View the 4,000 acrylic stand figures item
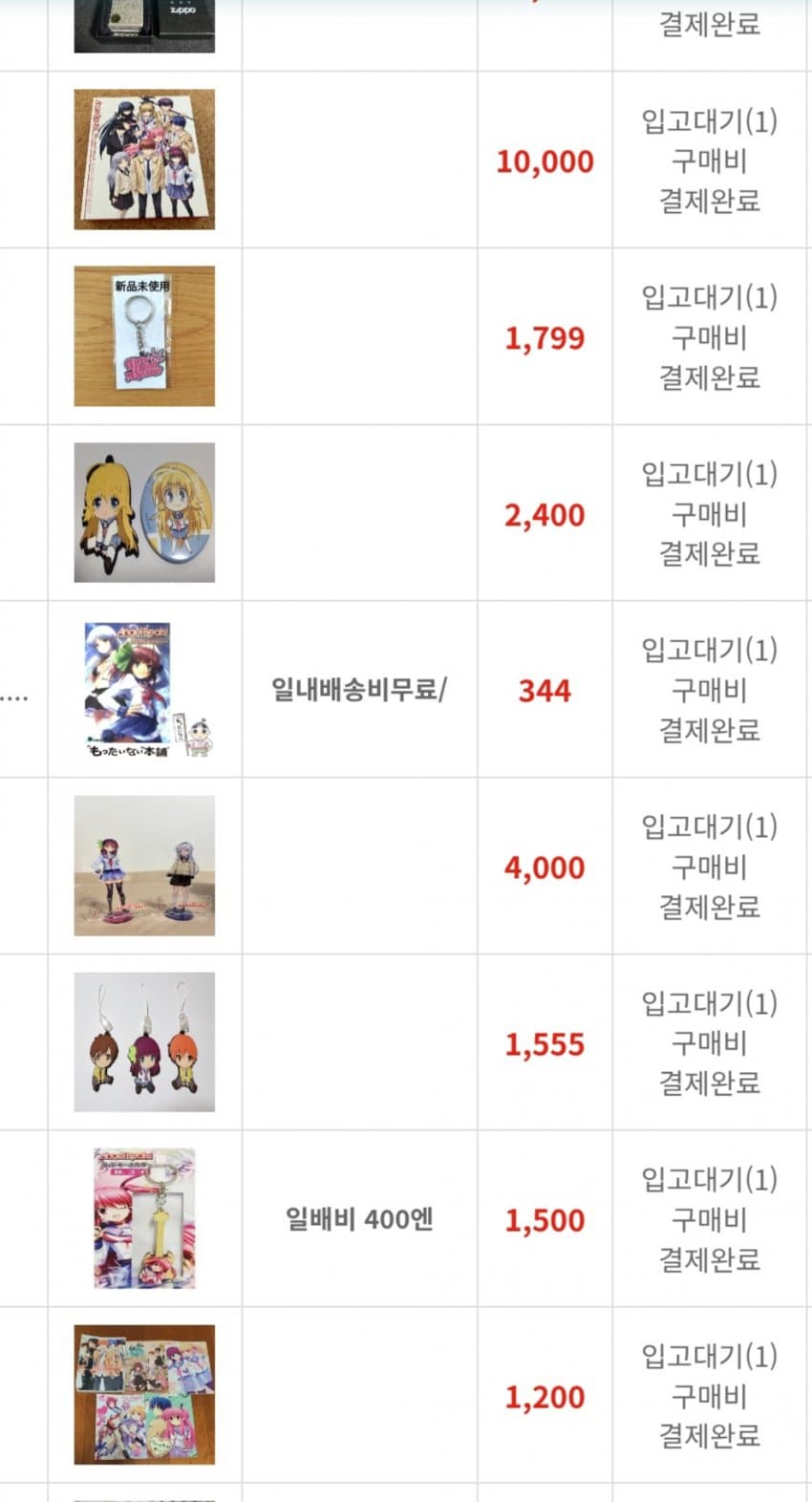 pos(144,866)
